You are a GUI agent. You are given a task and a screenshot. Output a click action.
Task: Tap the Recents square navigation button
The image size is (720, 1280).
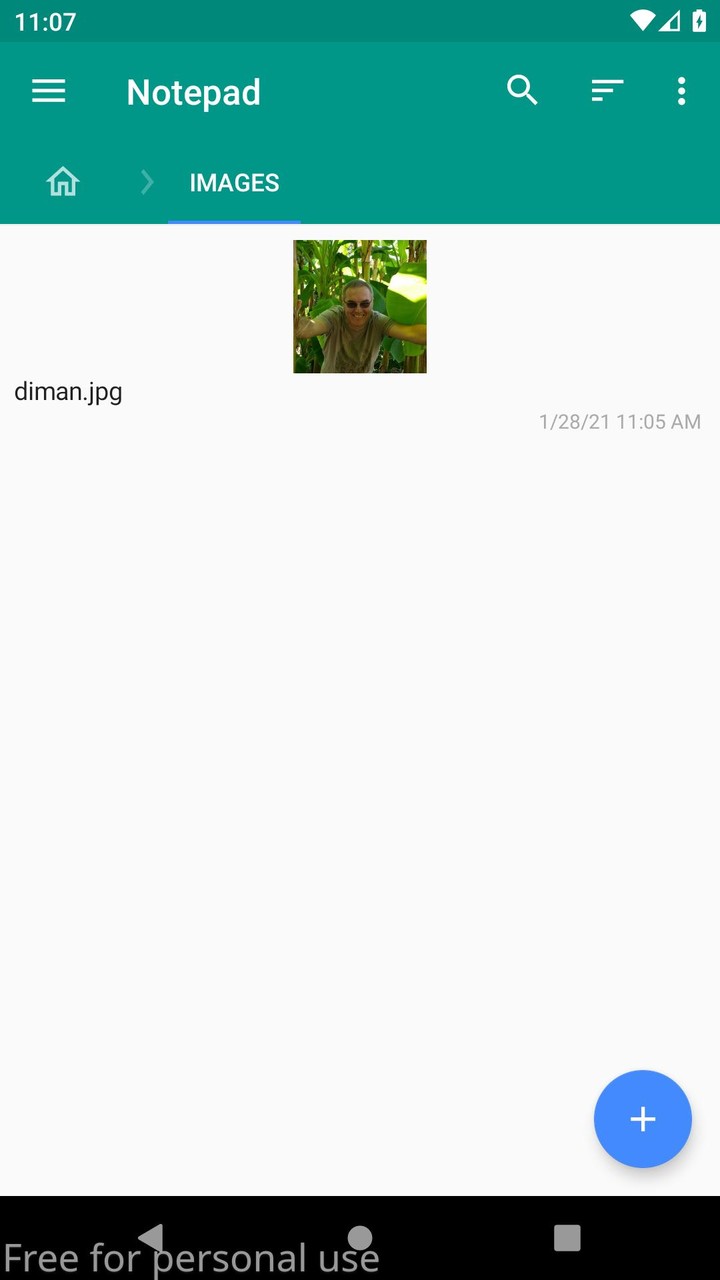pyautogui.click(x=567, y=1237)
